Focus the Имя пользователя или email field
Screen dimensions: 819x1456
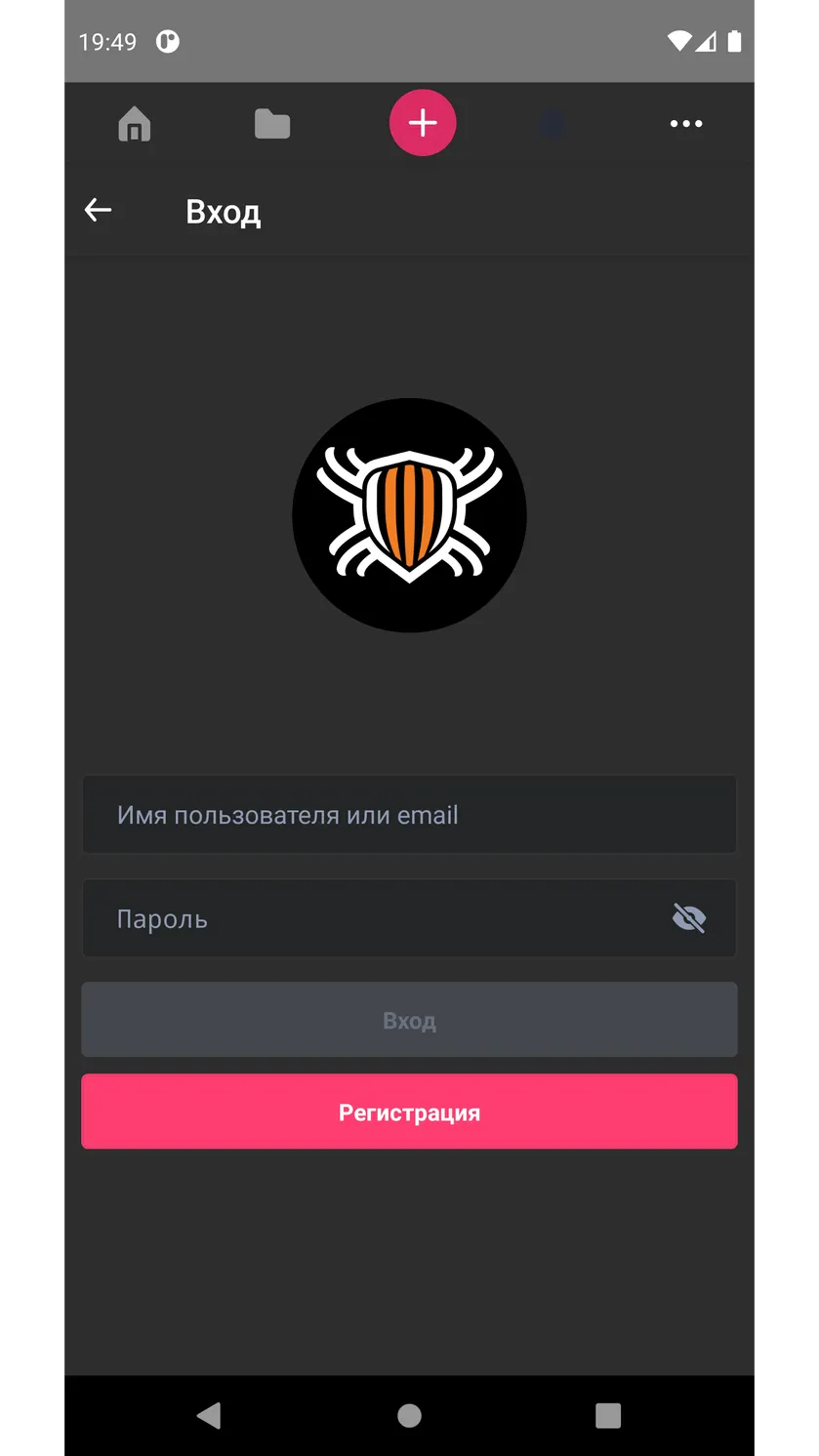409,815
